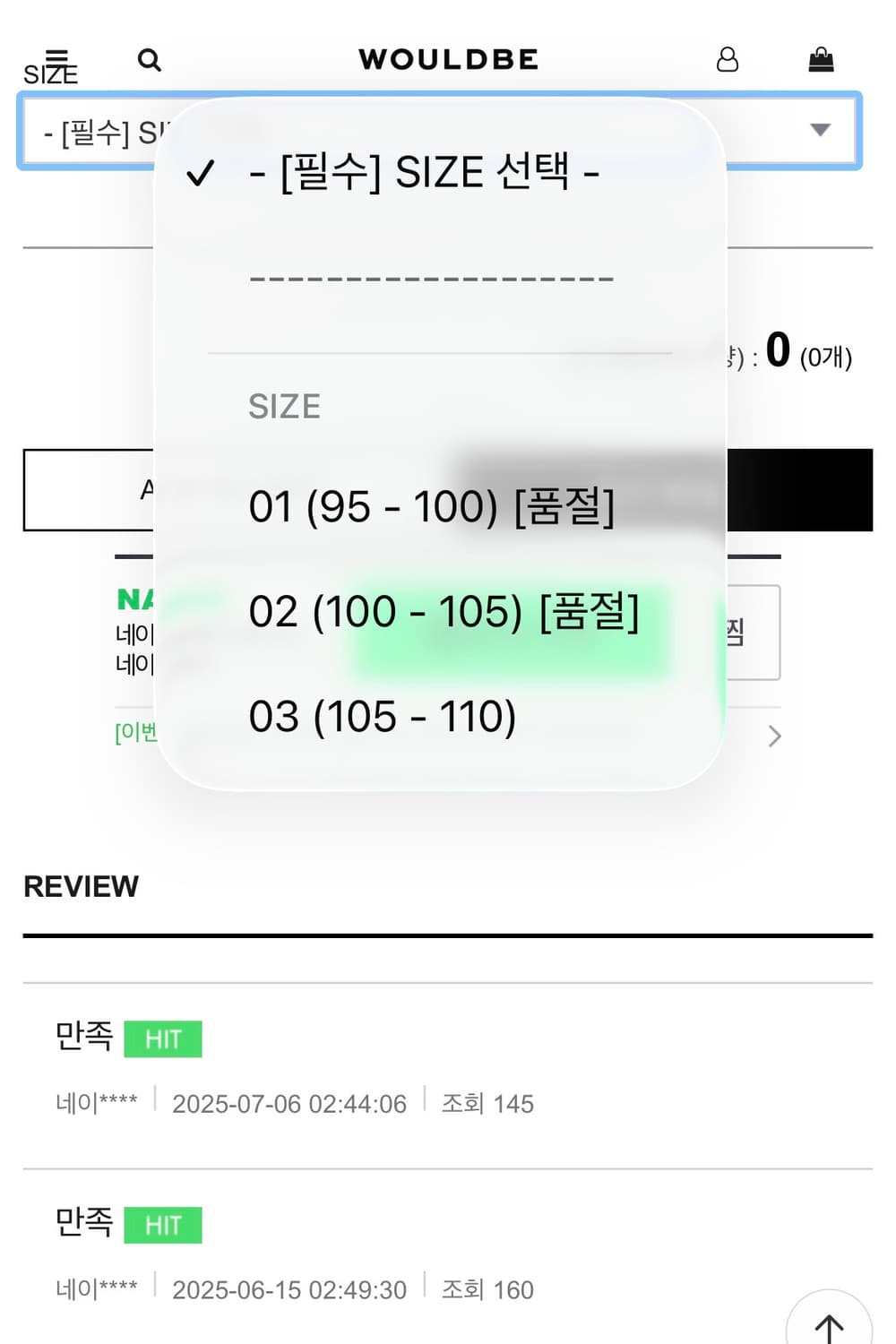Choose the 02 (100 - 105) [품절] entry
This screenshot has height=1344, width=896.
(x=445, y=611)
